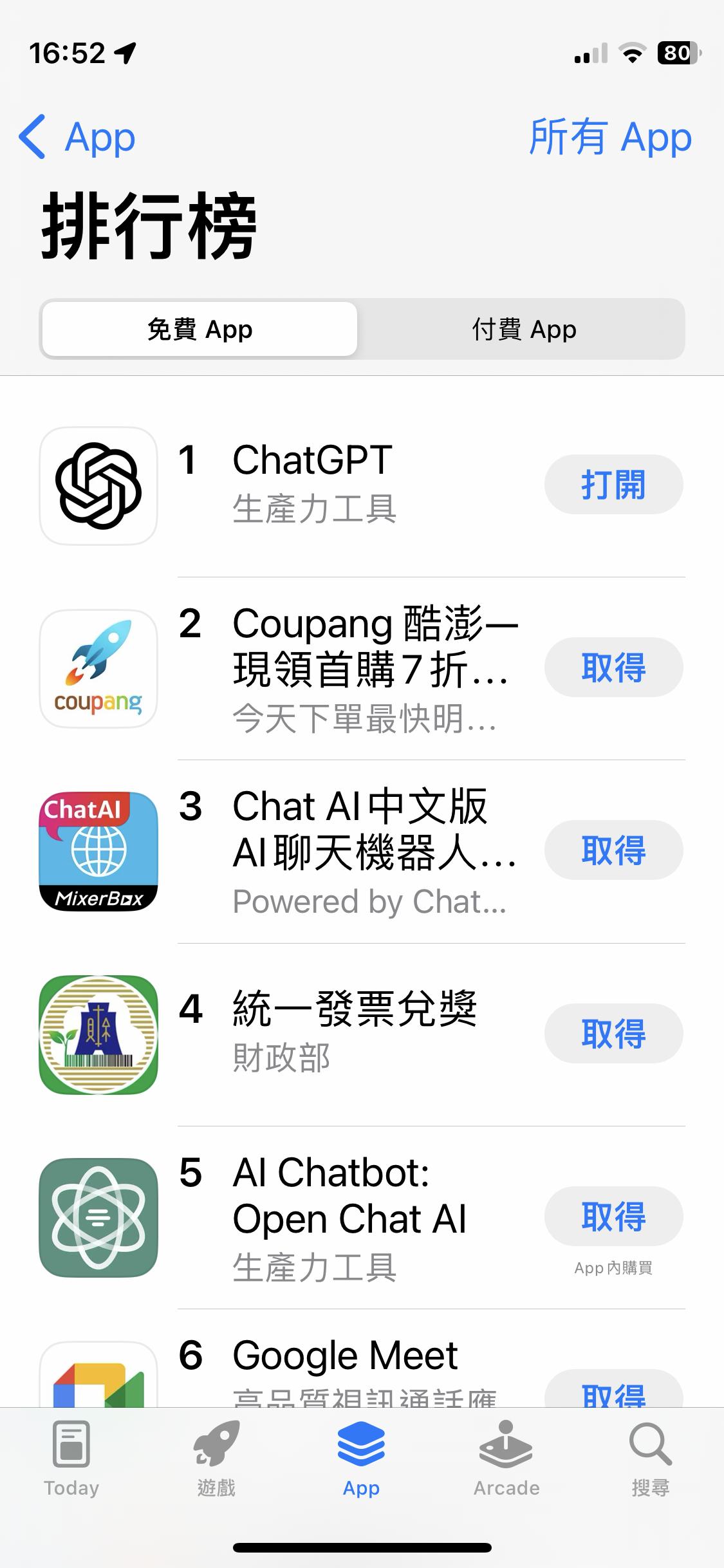Get the Coupang 酷澎 app

tap(613, 667)
